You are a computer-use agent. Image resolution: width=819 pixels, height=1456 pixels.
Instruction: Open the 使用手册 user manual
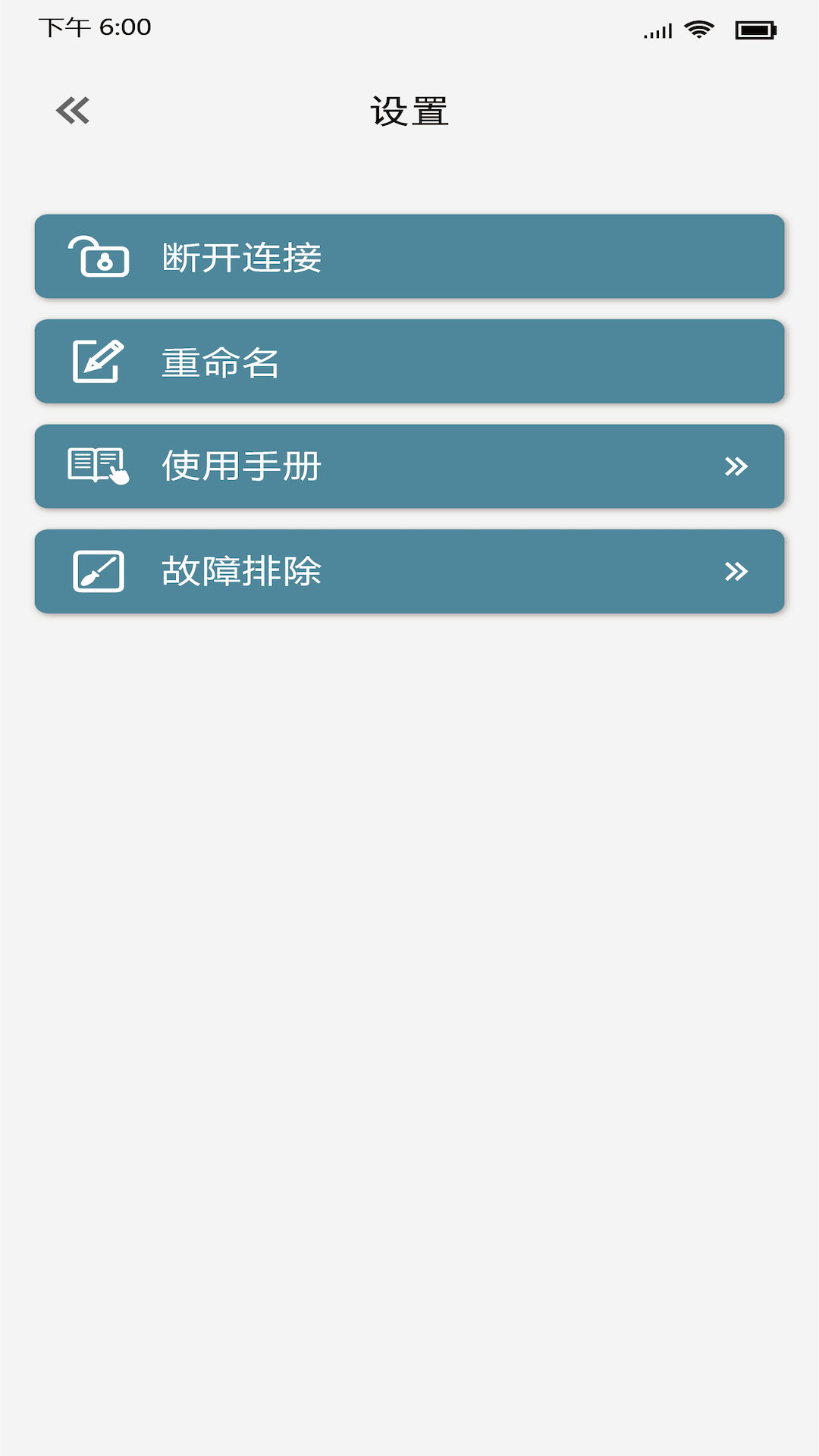click(409, 466)
